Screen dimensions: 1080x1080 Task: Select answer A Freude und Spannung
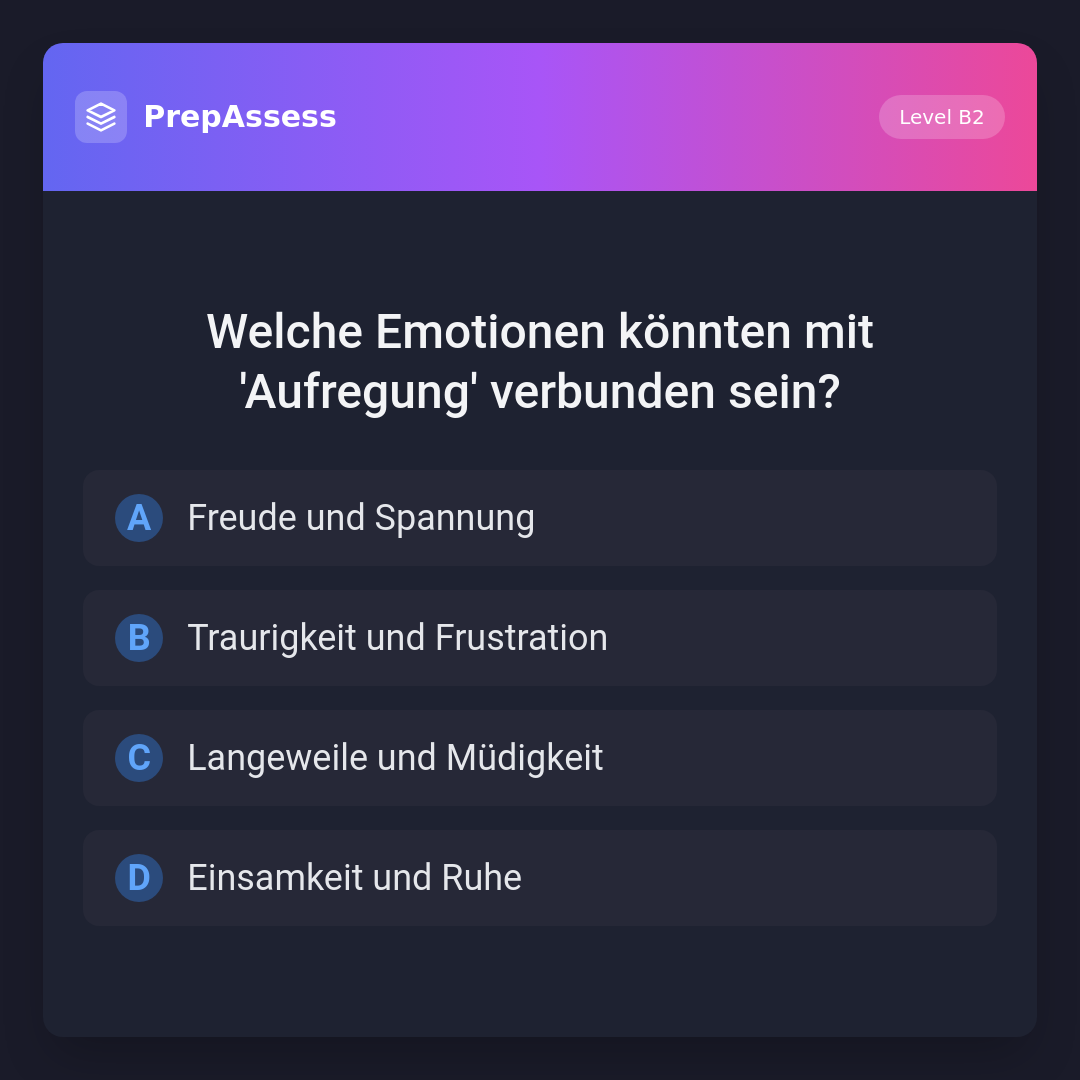pos(539,518)
